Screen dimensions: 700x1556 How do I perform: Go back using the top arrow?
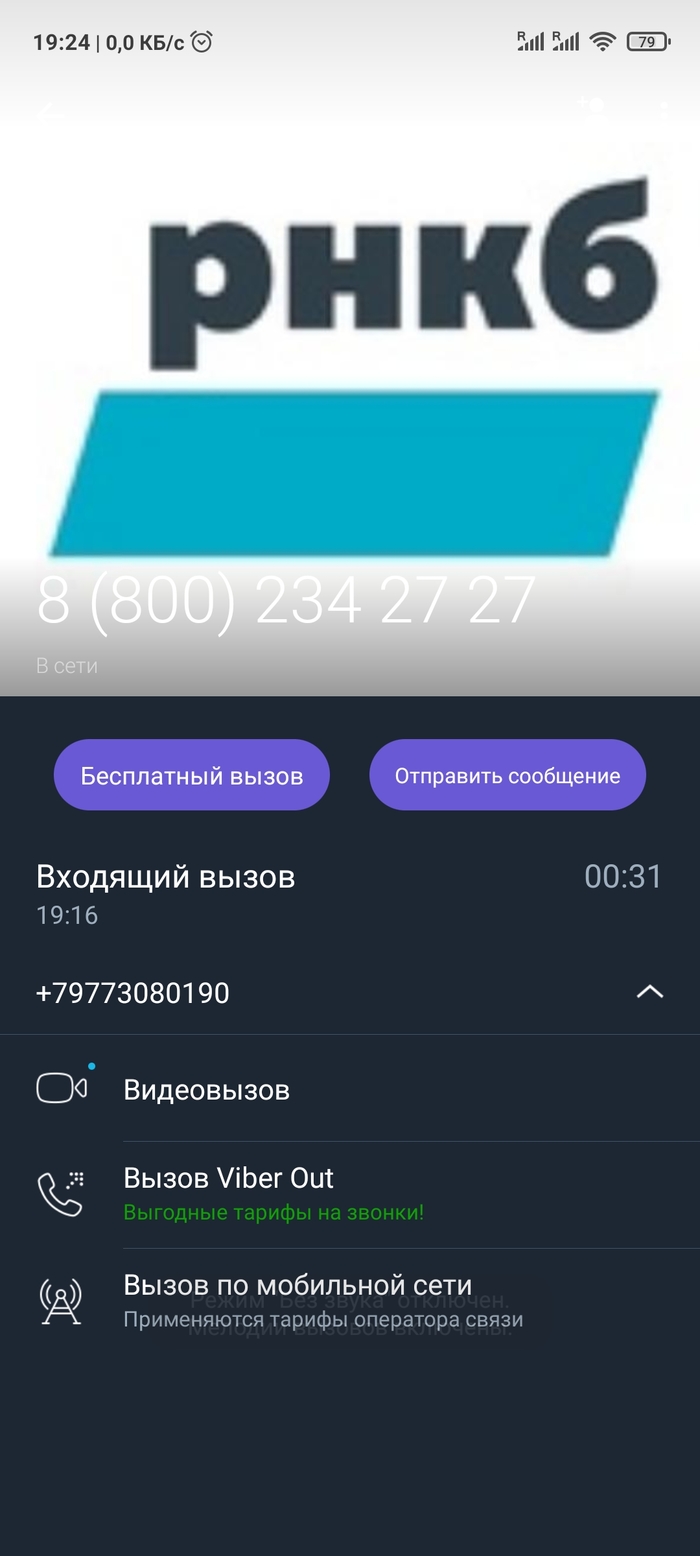50,112
